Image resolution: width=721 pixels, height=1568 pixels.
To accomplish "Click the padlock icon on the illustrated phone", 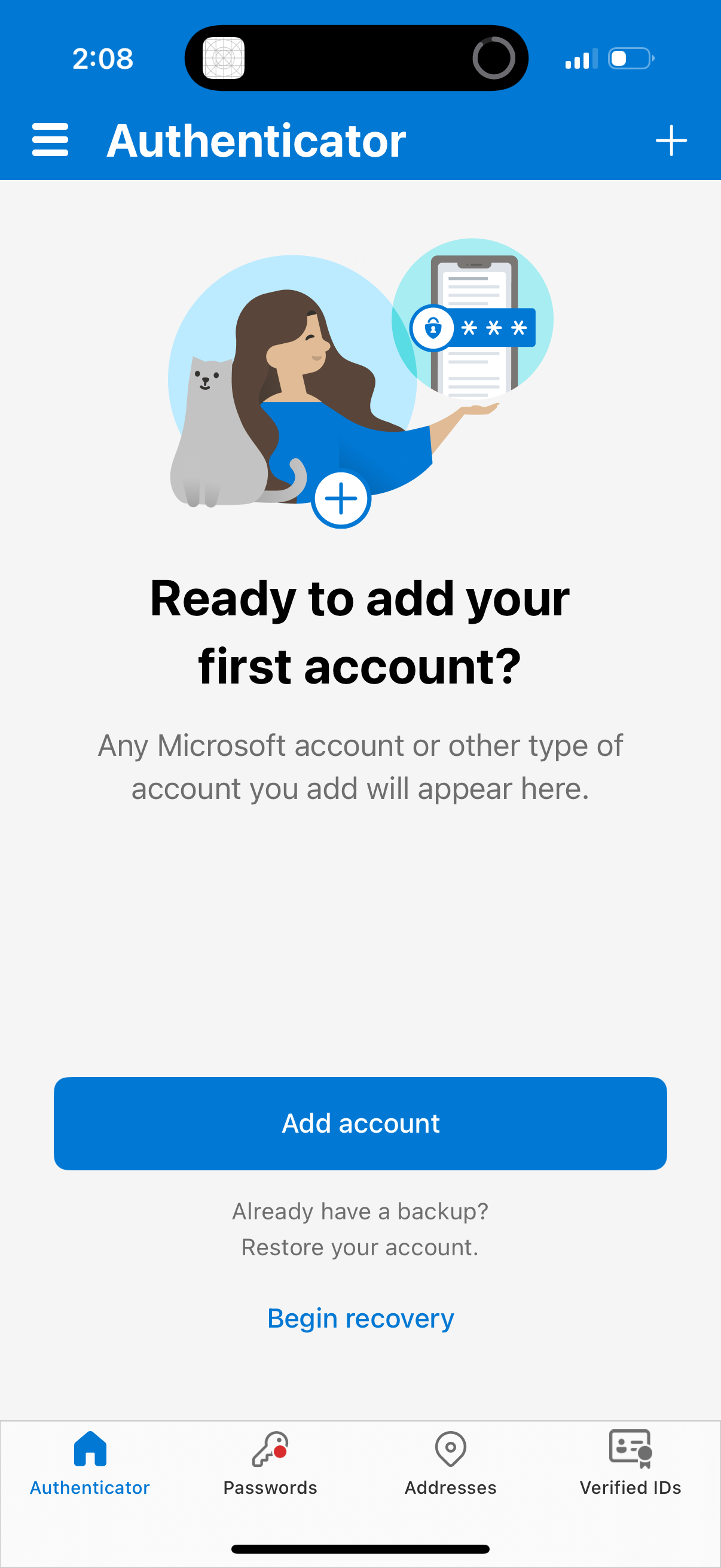I will [433, 328].
